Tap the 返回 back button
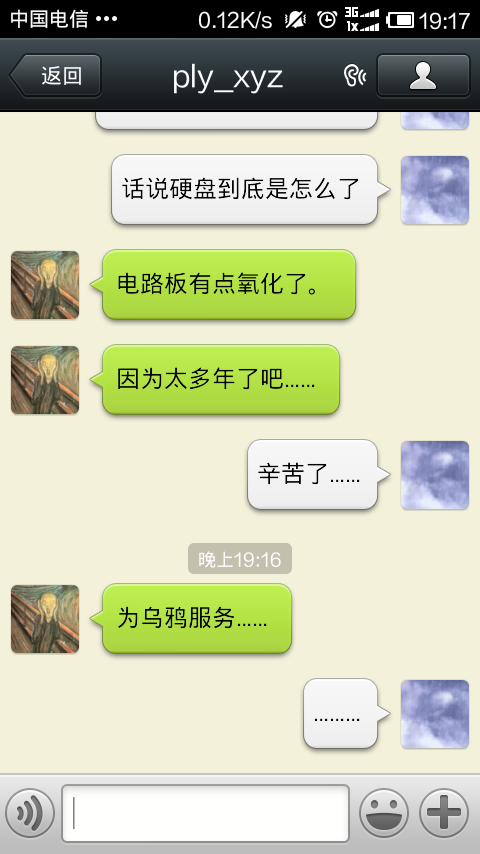This screenshot has width=480, height=854. (56, 76)
